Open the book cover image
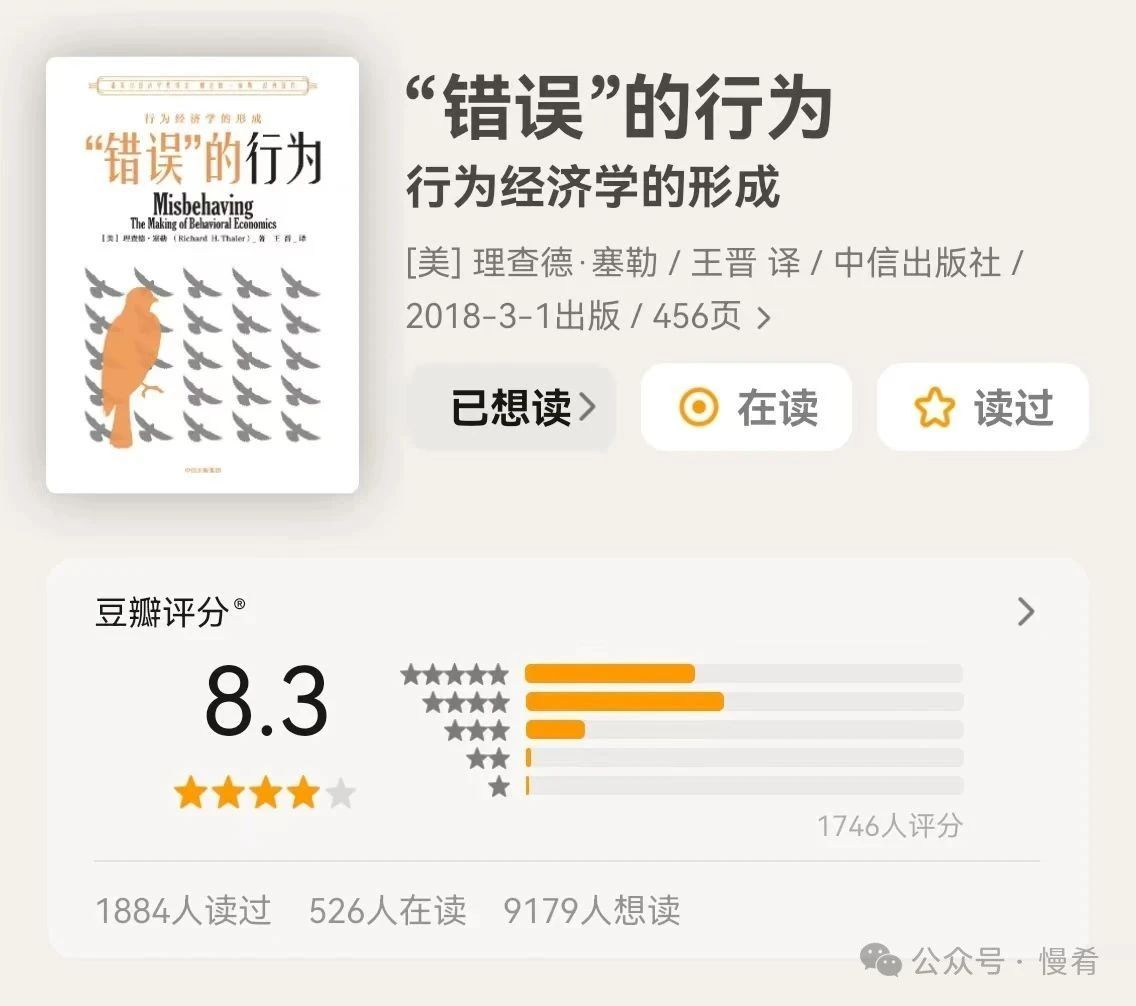 [x=202, y=274]
